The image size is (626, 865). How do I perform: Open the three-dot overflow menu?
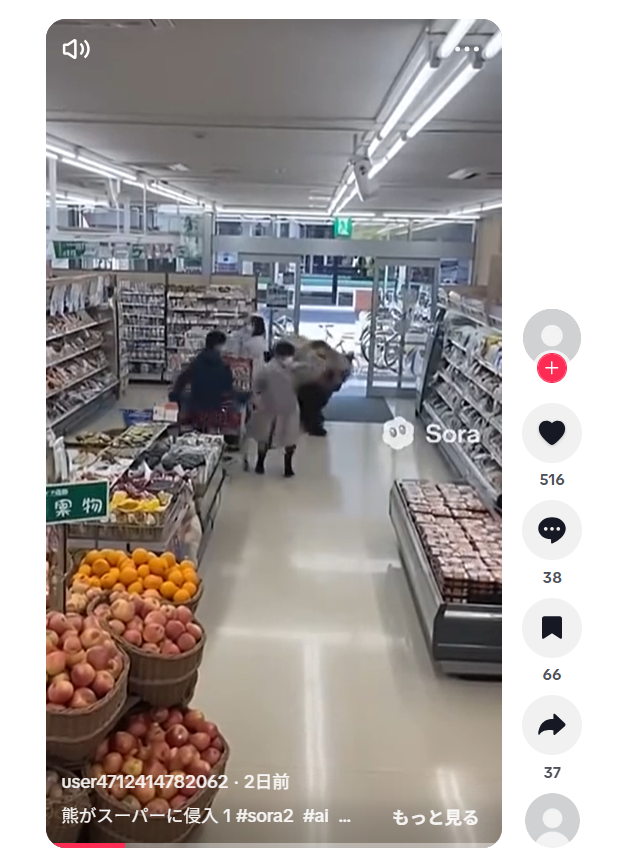[x=467, y=49]
